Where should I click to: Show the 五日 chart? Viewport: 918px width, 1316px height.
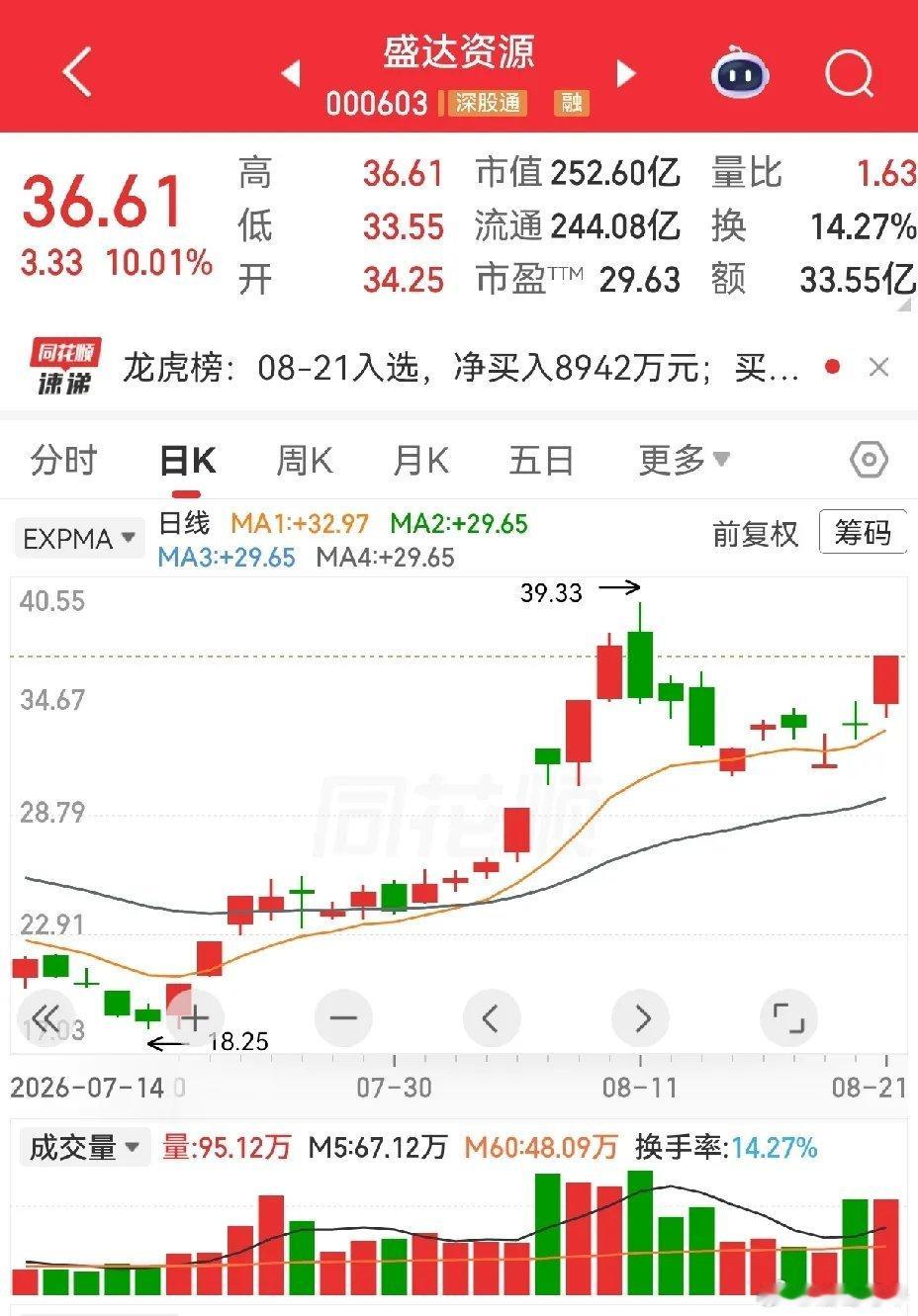pyautogui.click(x=540, y=460)
